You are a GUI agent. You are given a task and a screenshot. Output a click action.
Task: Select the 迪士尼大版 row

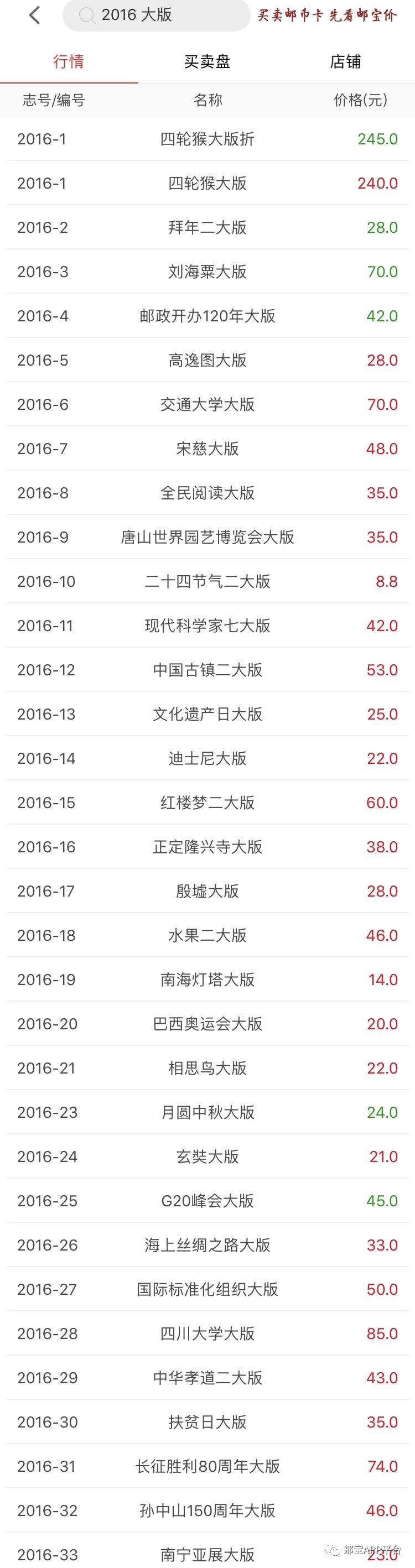207,758
